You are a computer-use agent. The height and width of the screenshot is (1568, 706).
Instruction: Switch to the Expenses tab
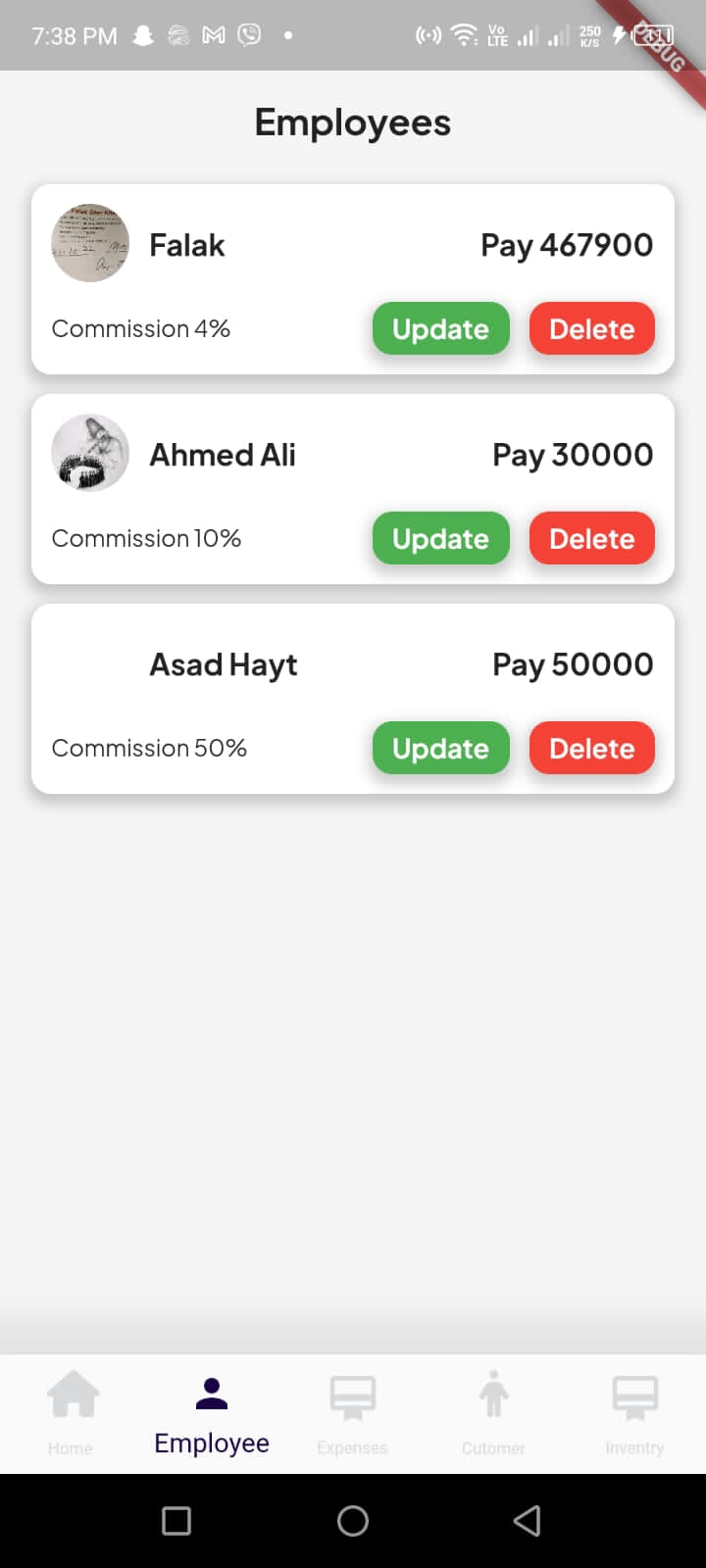pyautogui.click(x=353, y=1413)
